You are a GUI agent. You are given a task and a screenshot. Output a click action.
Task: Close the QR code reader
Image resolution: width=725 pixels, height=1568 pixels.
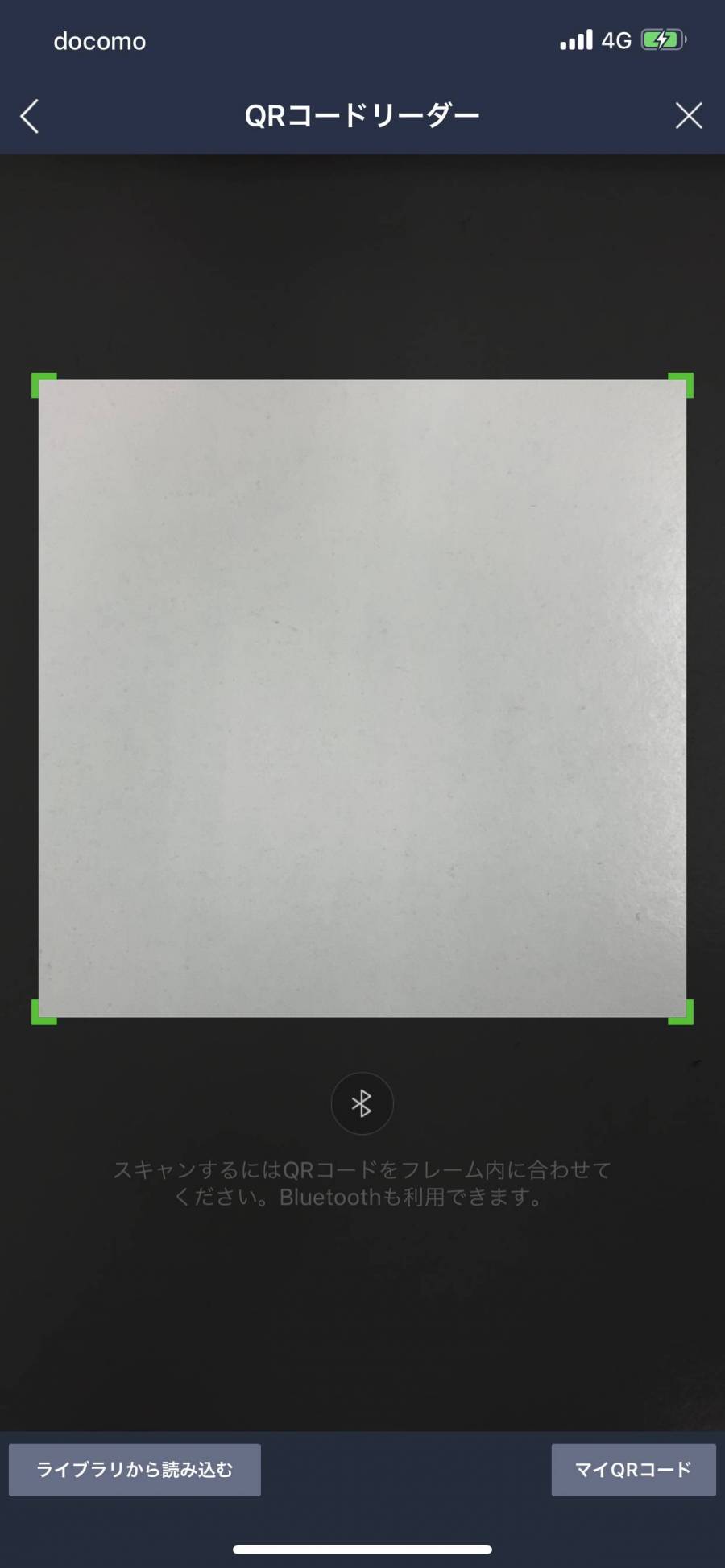(x=689, y=116)
